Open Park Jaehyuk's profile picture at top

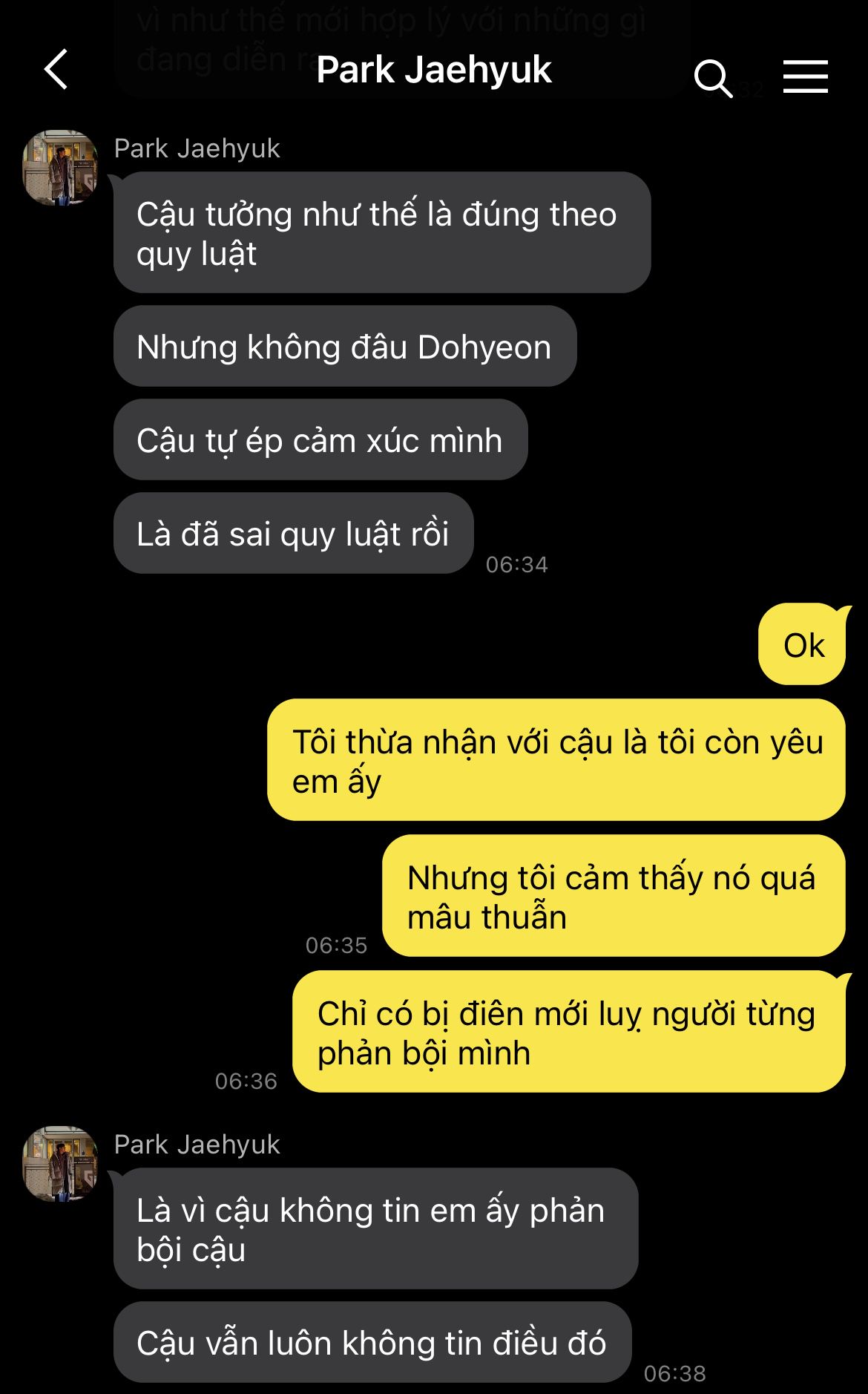pos(61,168)
